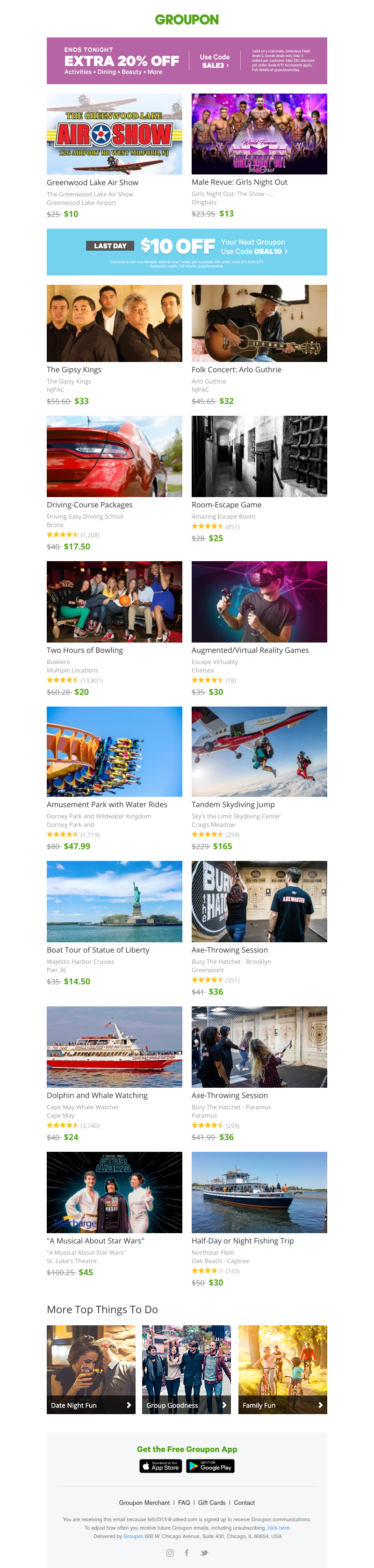Select Two Hours of Bowling deal

(x=115, y=601)
